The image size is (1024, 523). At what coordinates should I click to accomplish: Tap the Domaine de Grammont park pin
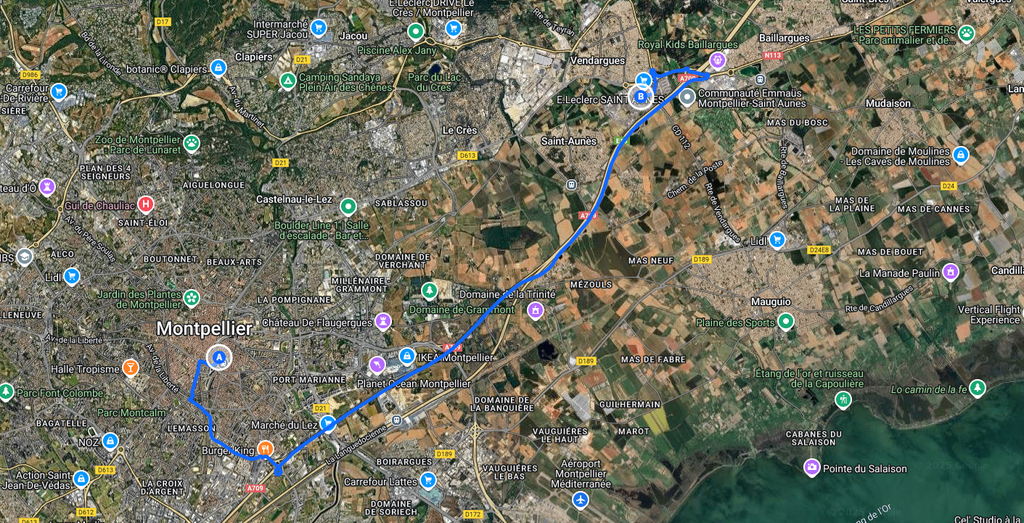tap(429, 291)
